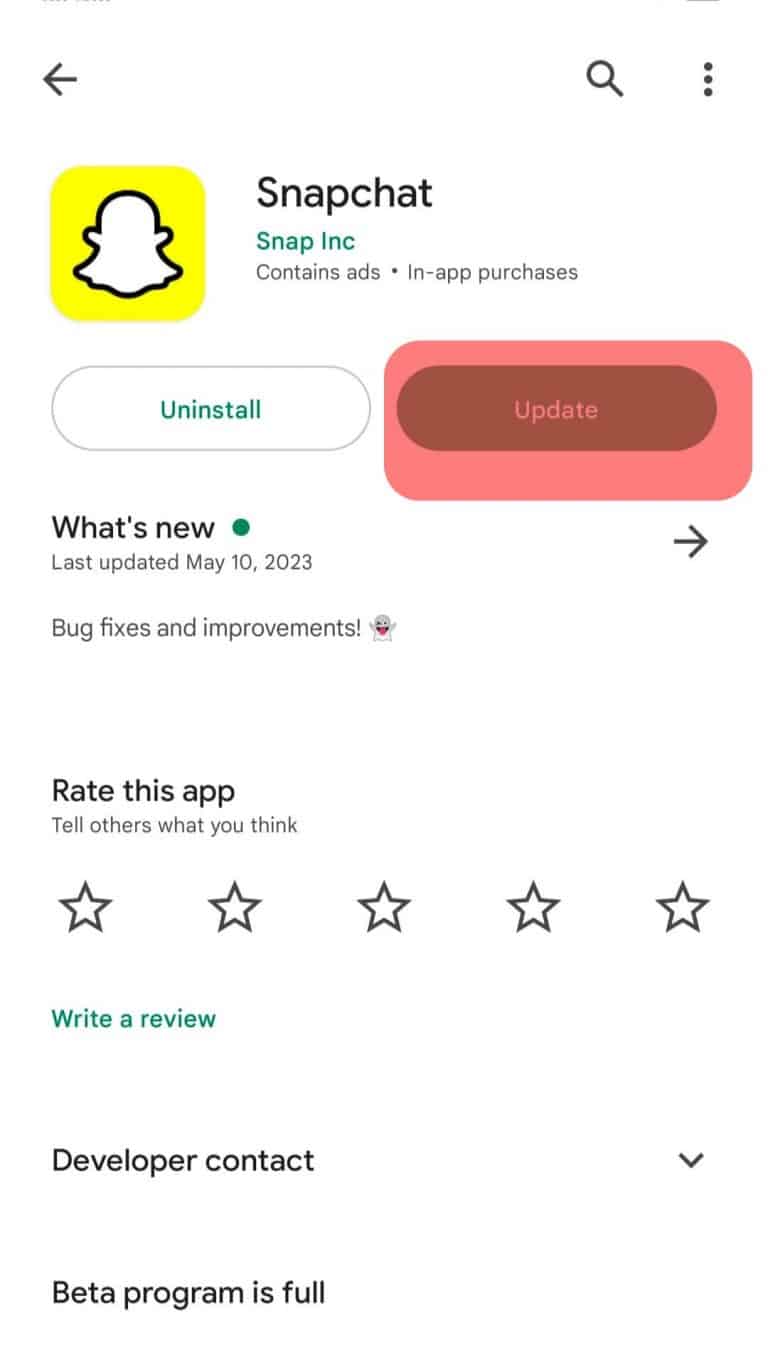Open the three-dot overflow menu

click(x=707, y=79)
